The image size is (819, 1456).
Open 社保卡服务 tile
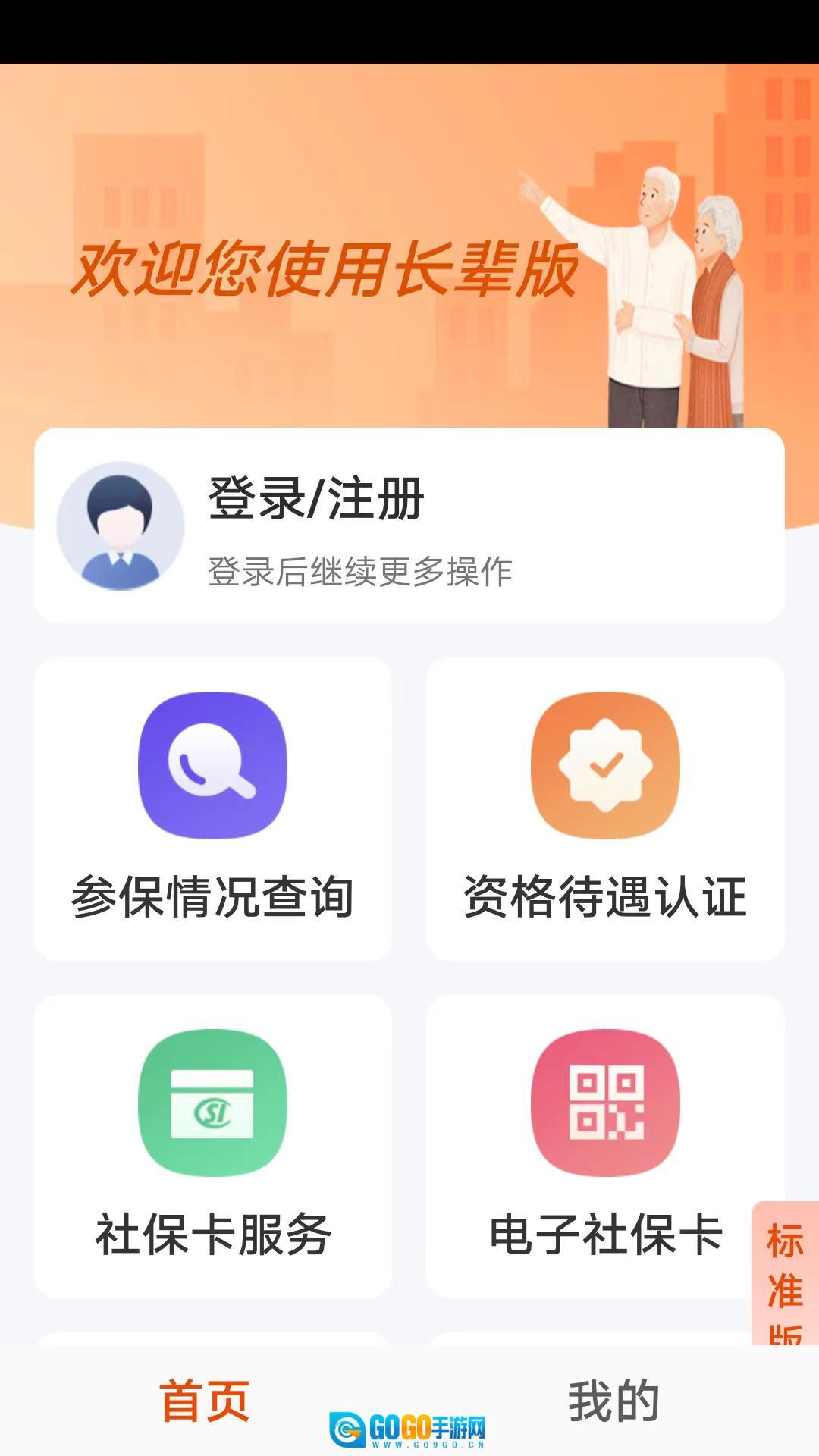(213, 1145)
